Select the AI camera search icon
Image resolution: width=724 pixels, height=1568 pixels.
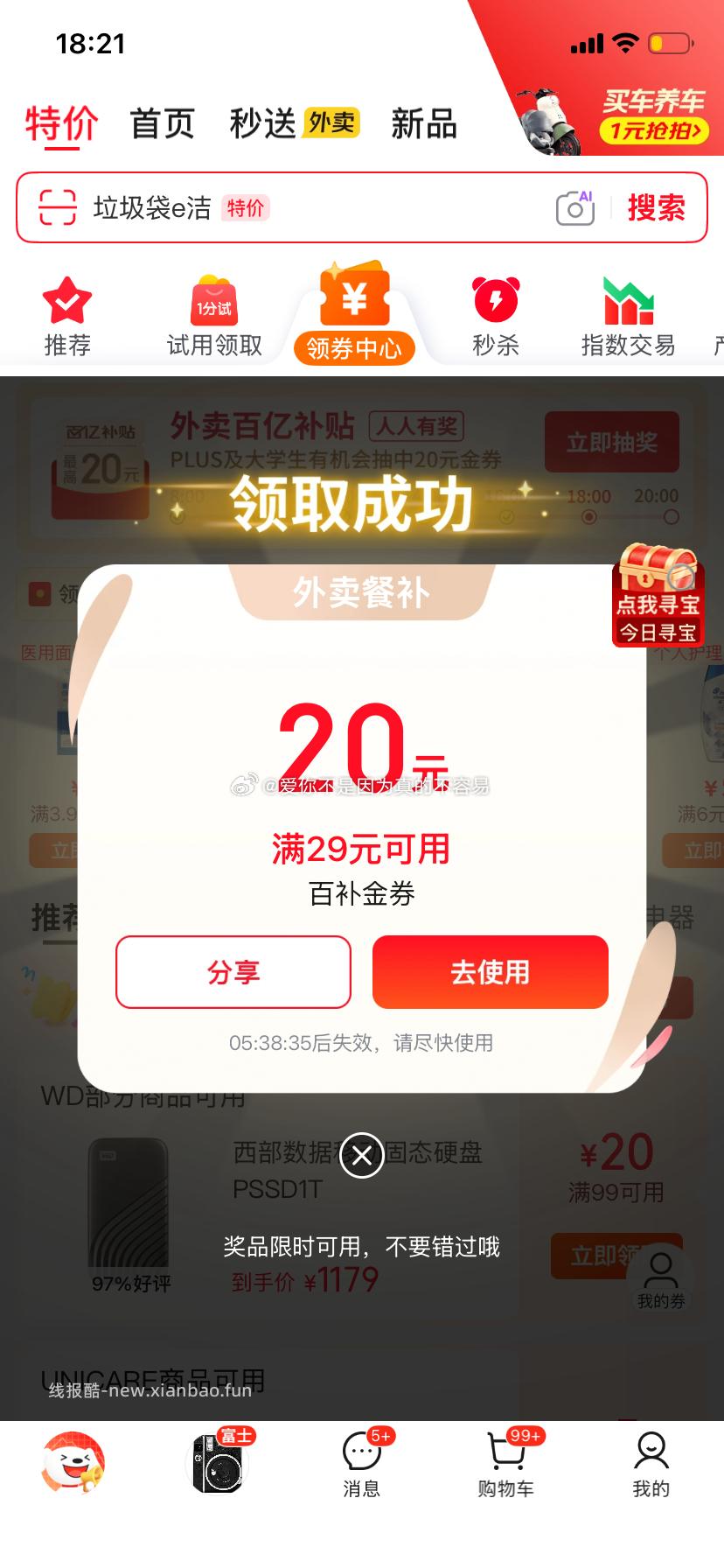[573, 207]
